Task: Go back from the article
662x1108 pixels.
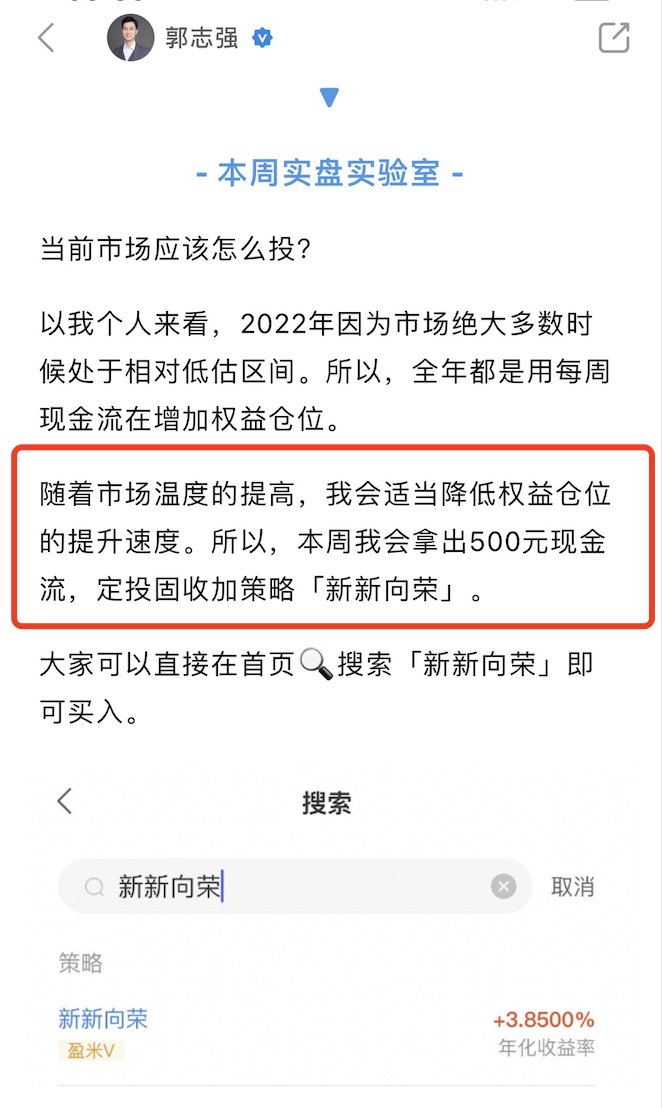Action: pos(46,38)
